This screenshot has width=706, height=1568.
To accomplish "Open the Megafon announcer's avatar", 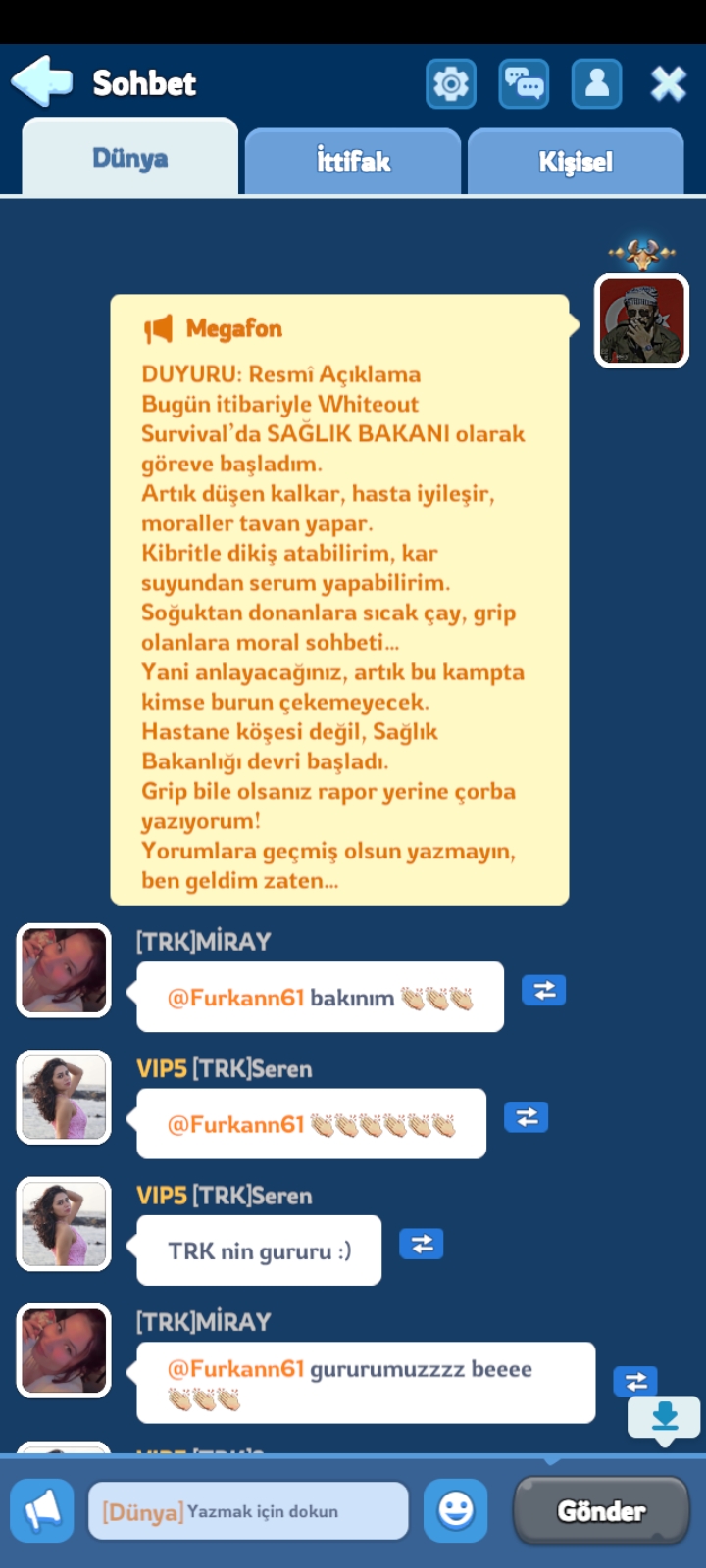I will tap(641, 320).
